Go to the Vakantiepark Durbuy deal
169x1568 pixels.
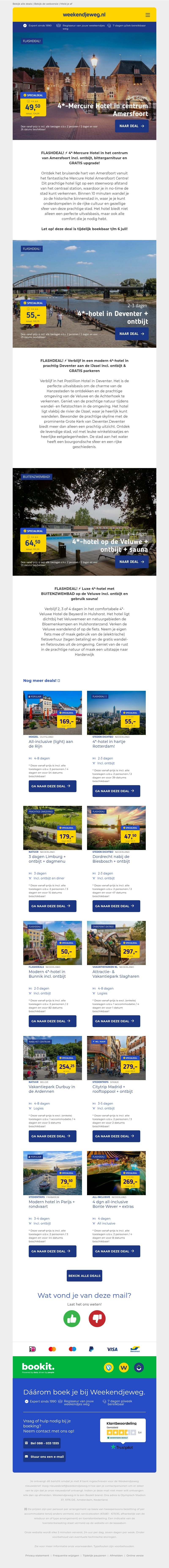click(x=52, y=1136)
